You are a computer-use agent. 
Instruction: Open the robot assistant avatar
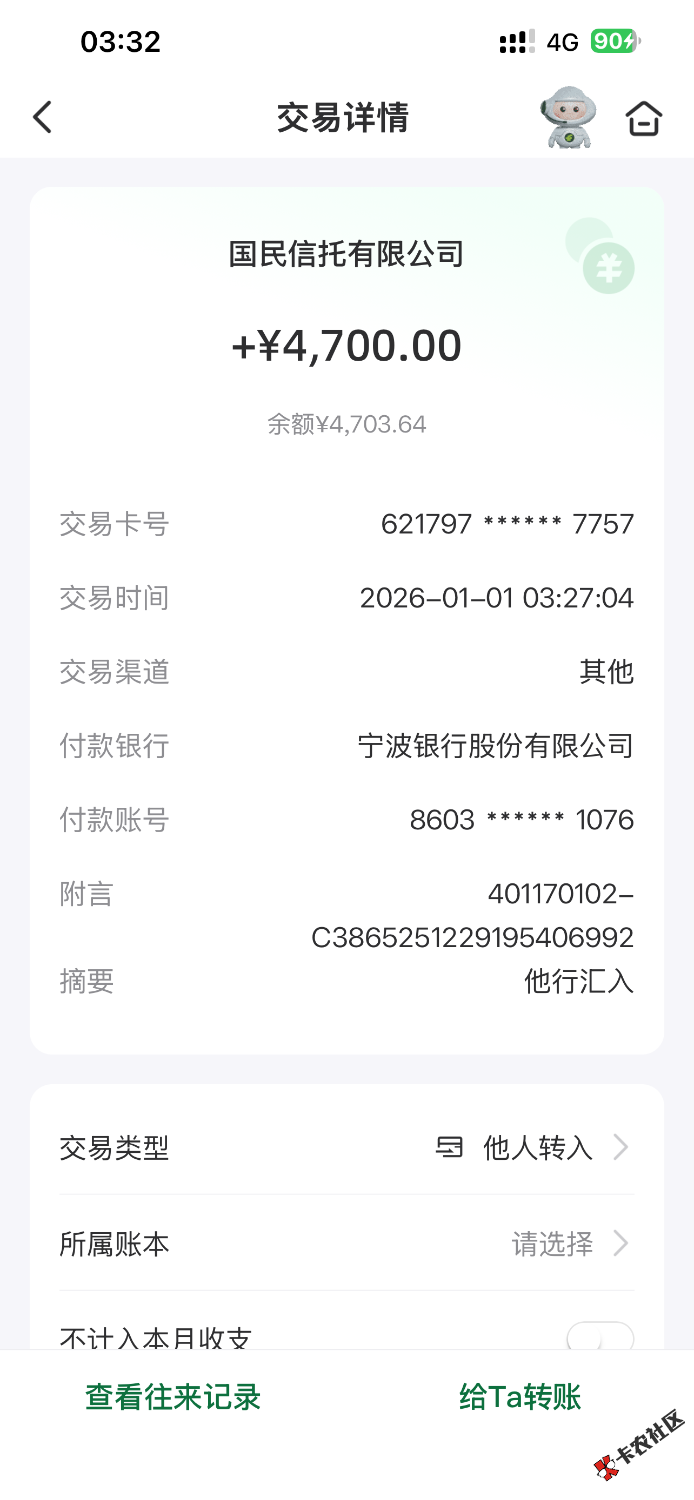(567, 118)
